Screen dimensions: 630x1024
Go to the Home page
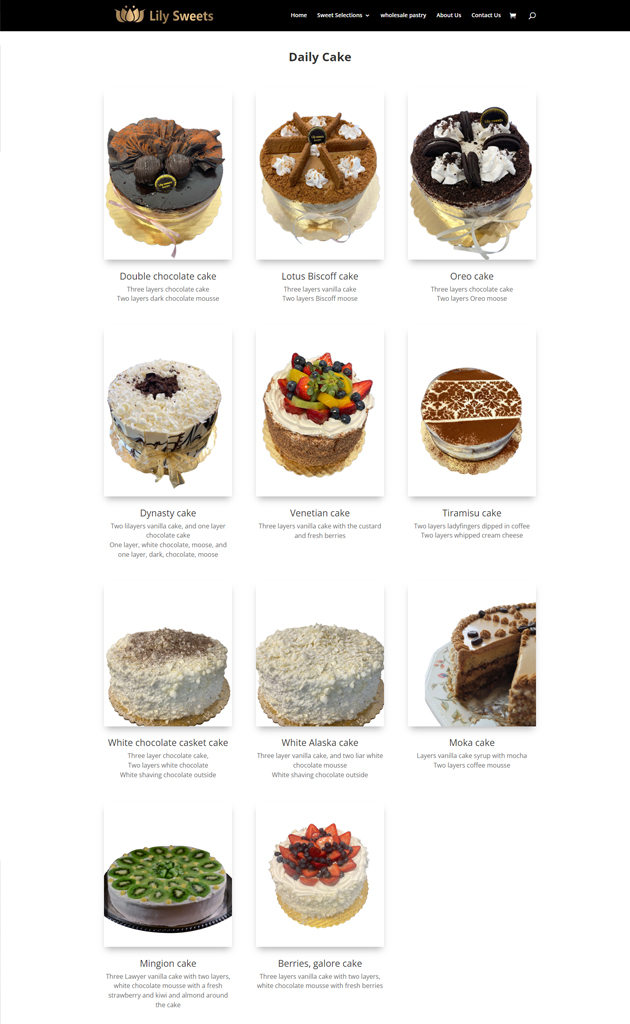pos(299,15)
